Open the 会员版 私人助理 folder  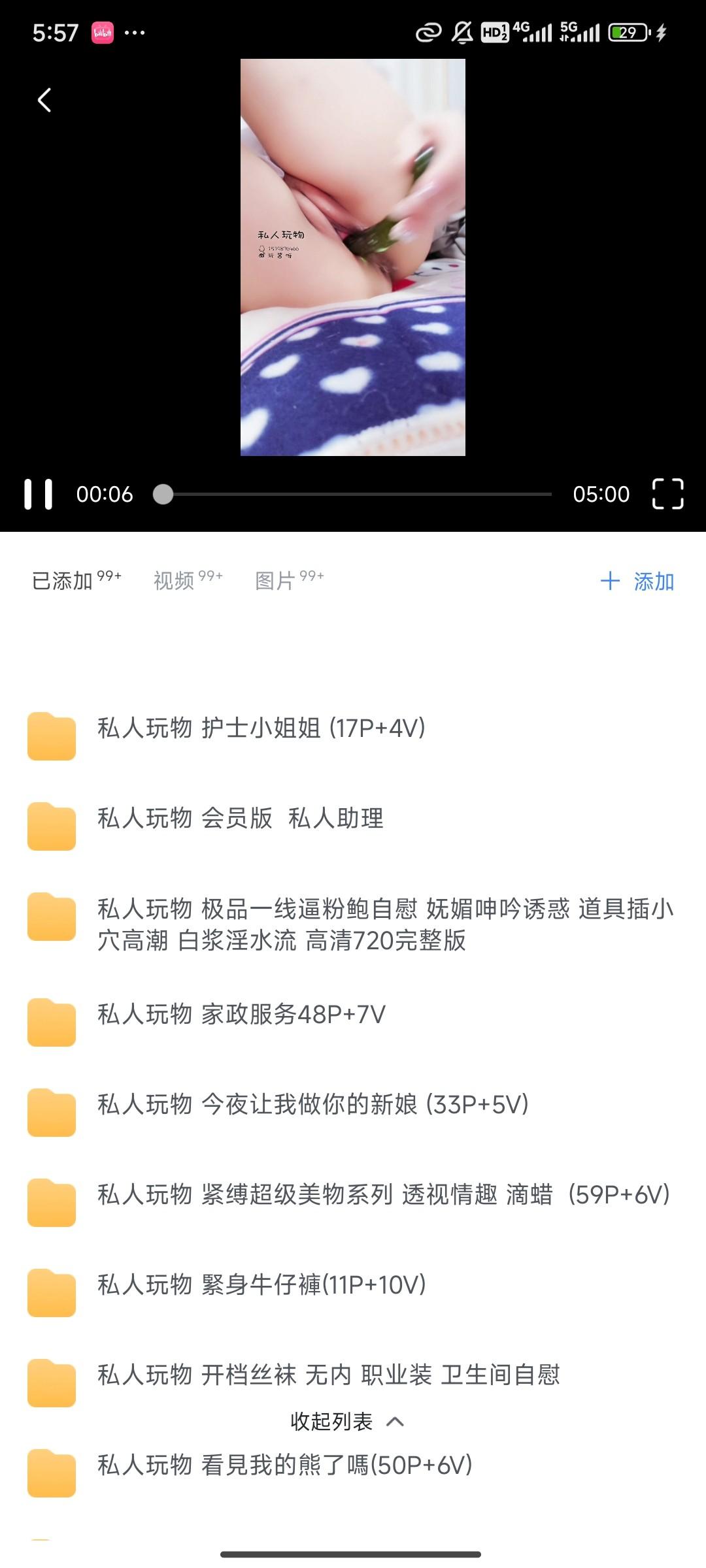point(241,818)
